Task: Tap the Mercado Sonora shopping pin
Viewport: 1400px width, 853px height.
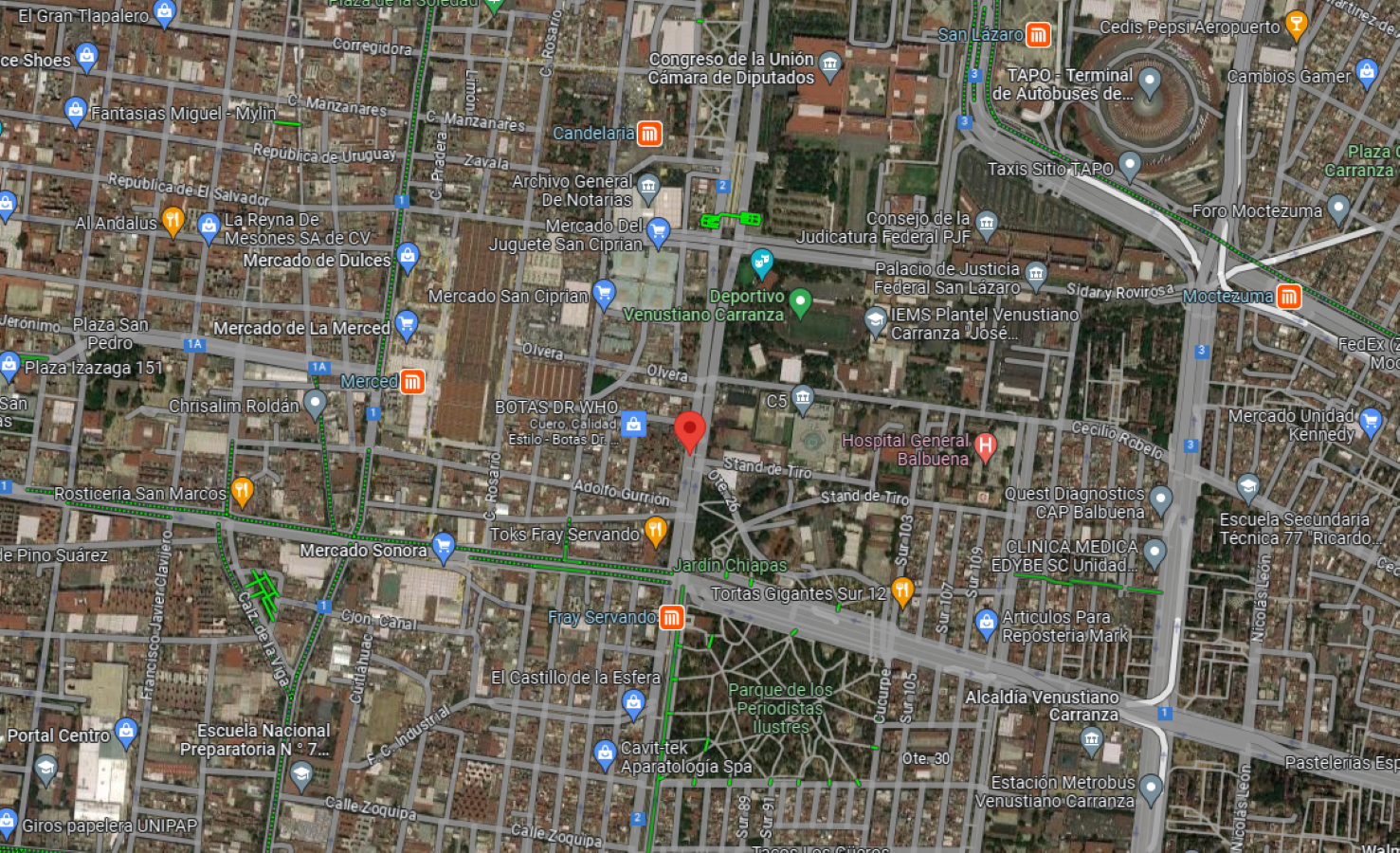Action: [443, 548]
